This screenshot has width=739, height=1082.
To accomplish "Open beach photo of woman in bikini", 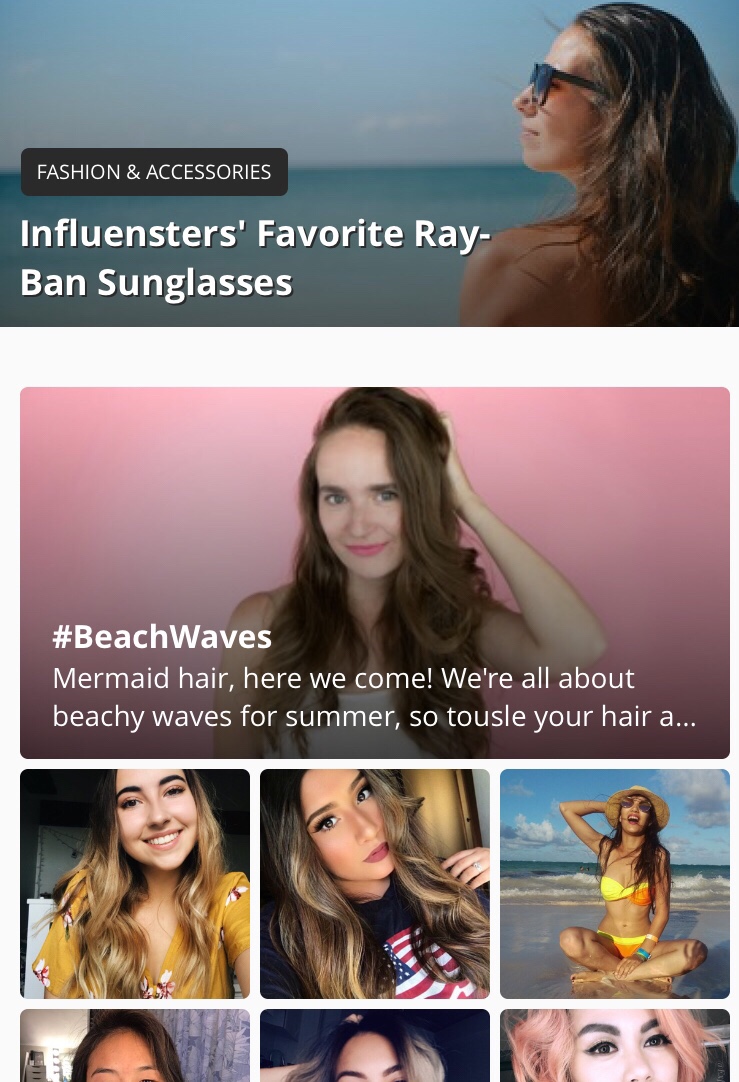I will 615,883.
